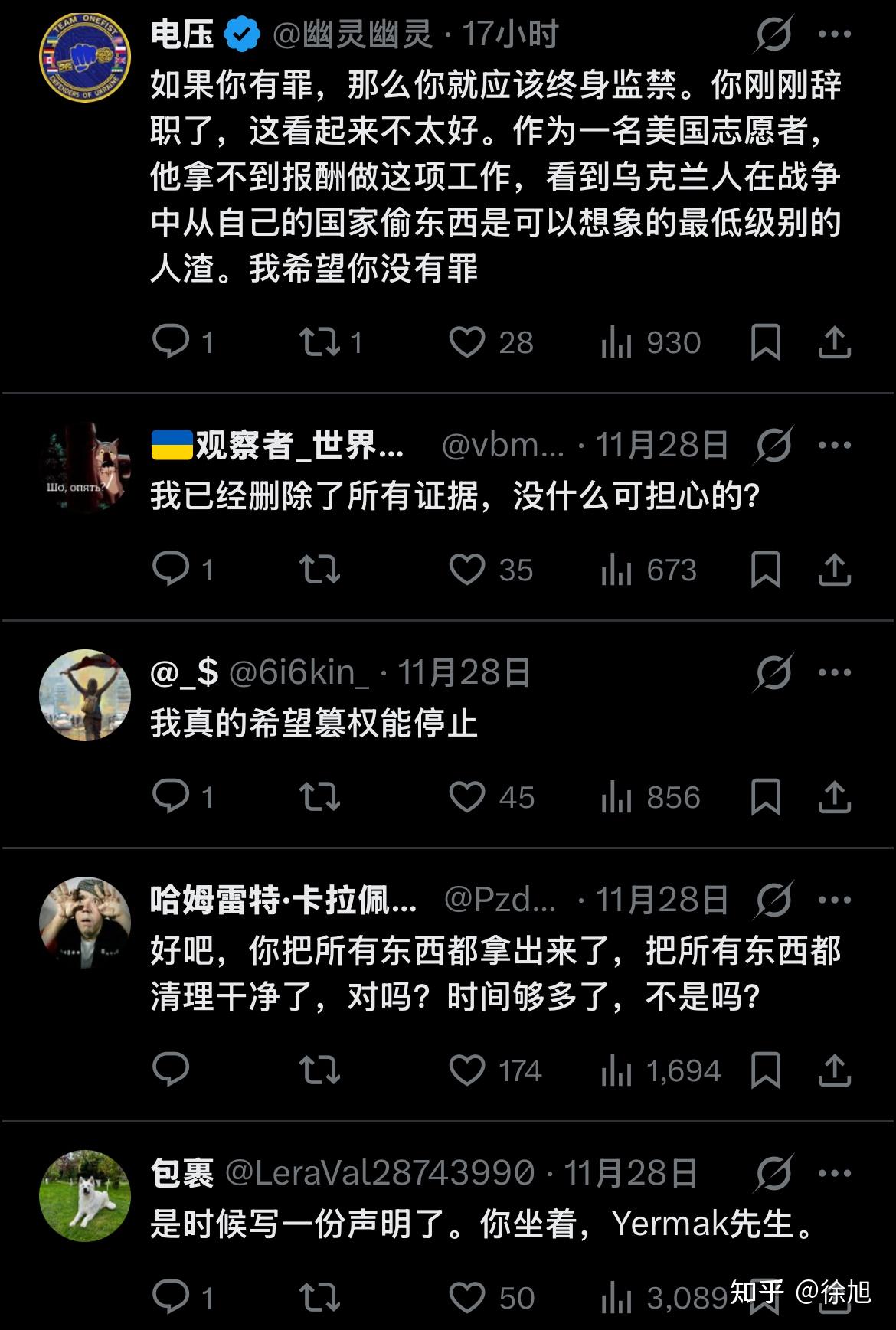
Task: Open Grok icon on 观察者_世界 reply
Action: coord(773,445)
